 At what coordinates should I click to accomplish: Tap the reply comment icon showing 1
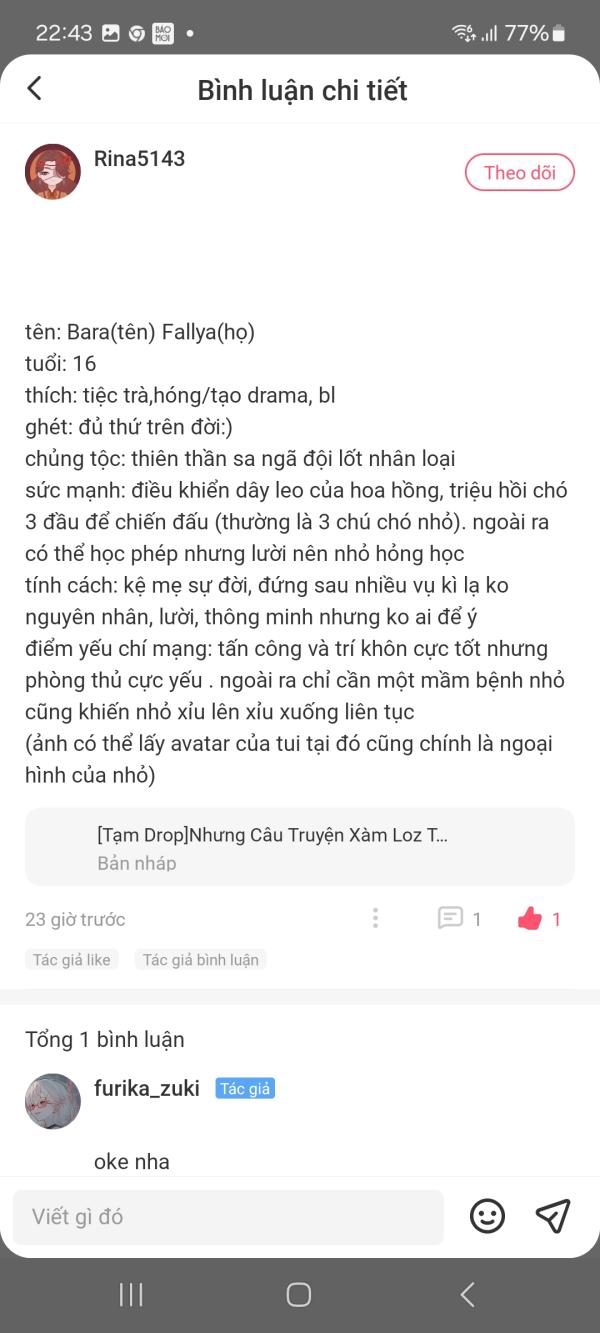pos(459,918)
